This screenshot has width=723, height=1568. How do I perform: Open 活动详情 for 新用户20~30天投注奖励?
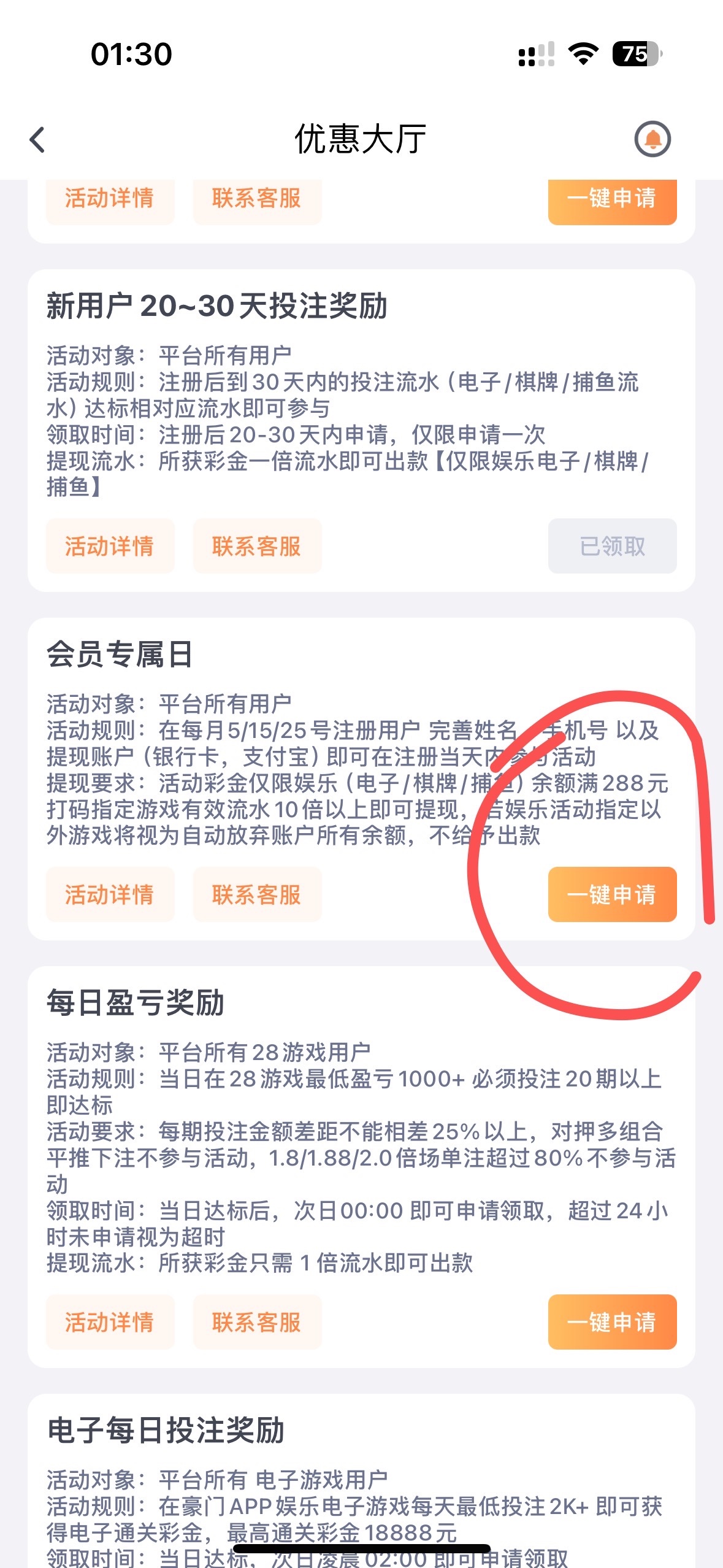pyautogui.click(x=110, y=546)
